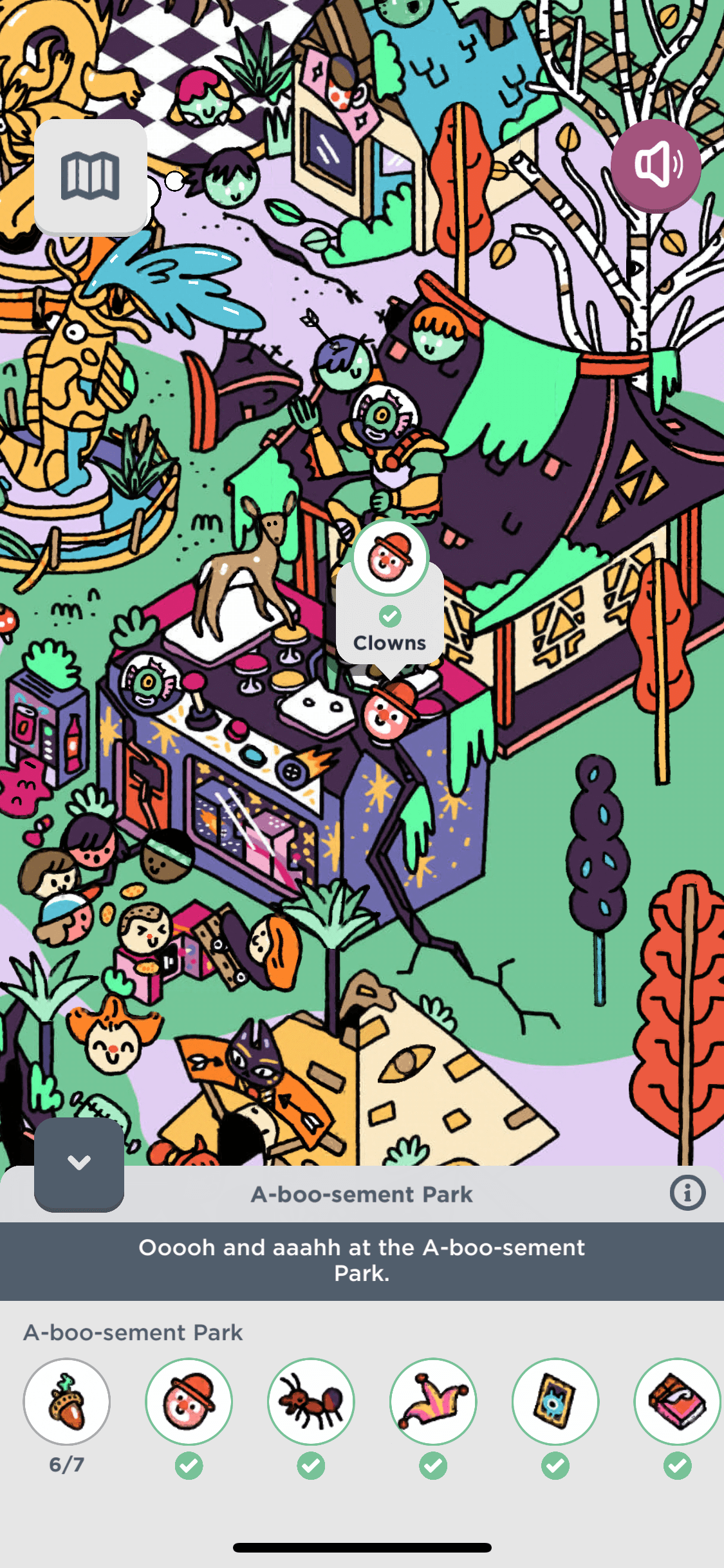Select the jester hat target item
Viewport: 724px width, 1568px height.
pos(433,1402)
